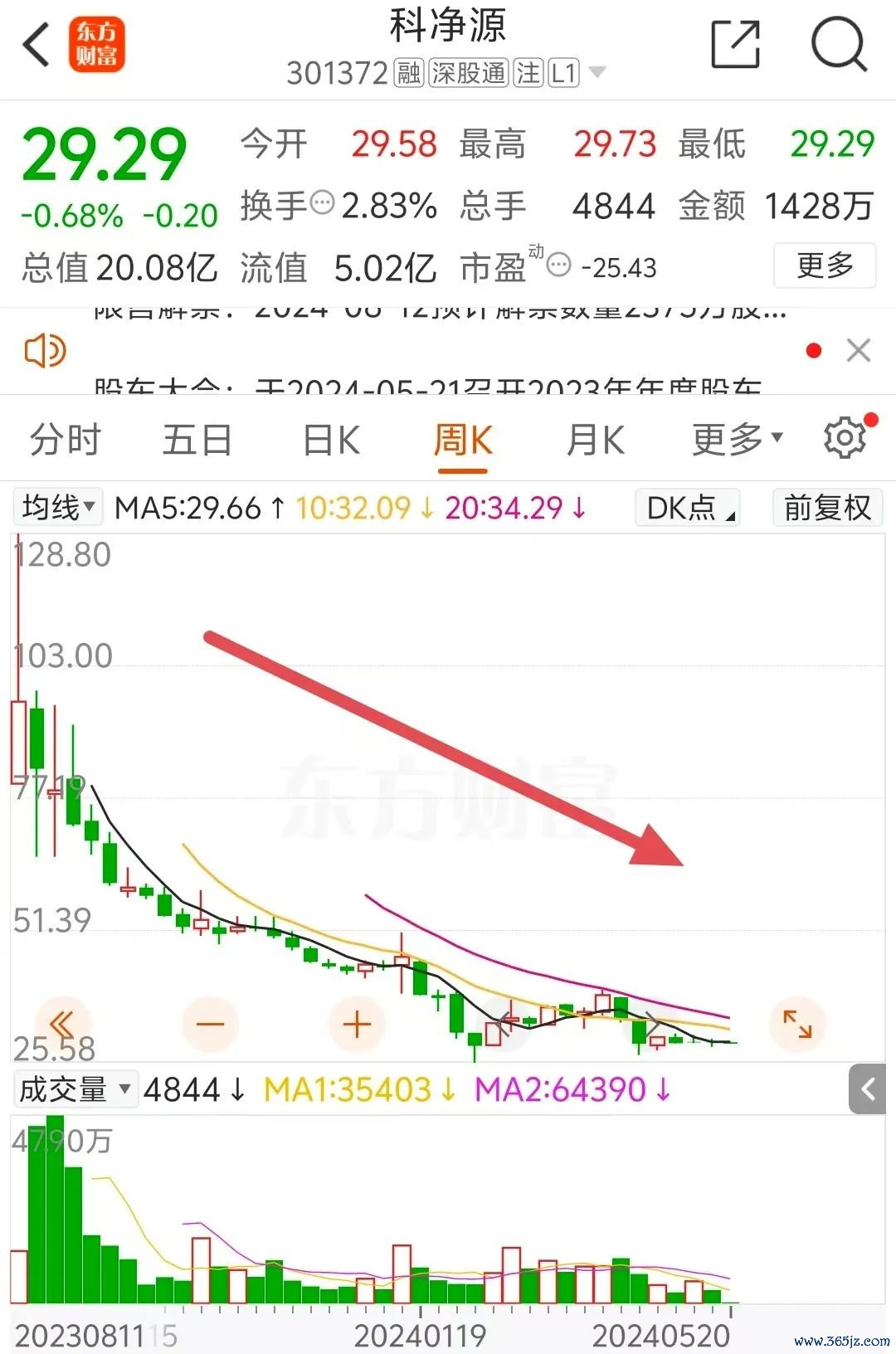The image size is (896, 1354).
Task: Tap 更多 to show more quote data
Action: [824, 265]
